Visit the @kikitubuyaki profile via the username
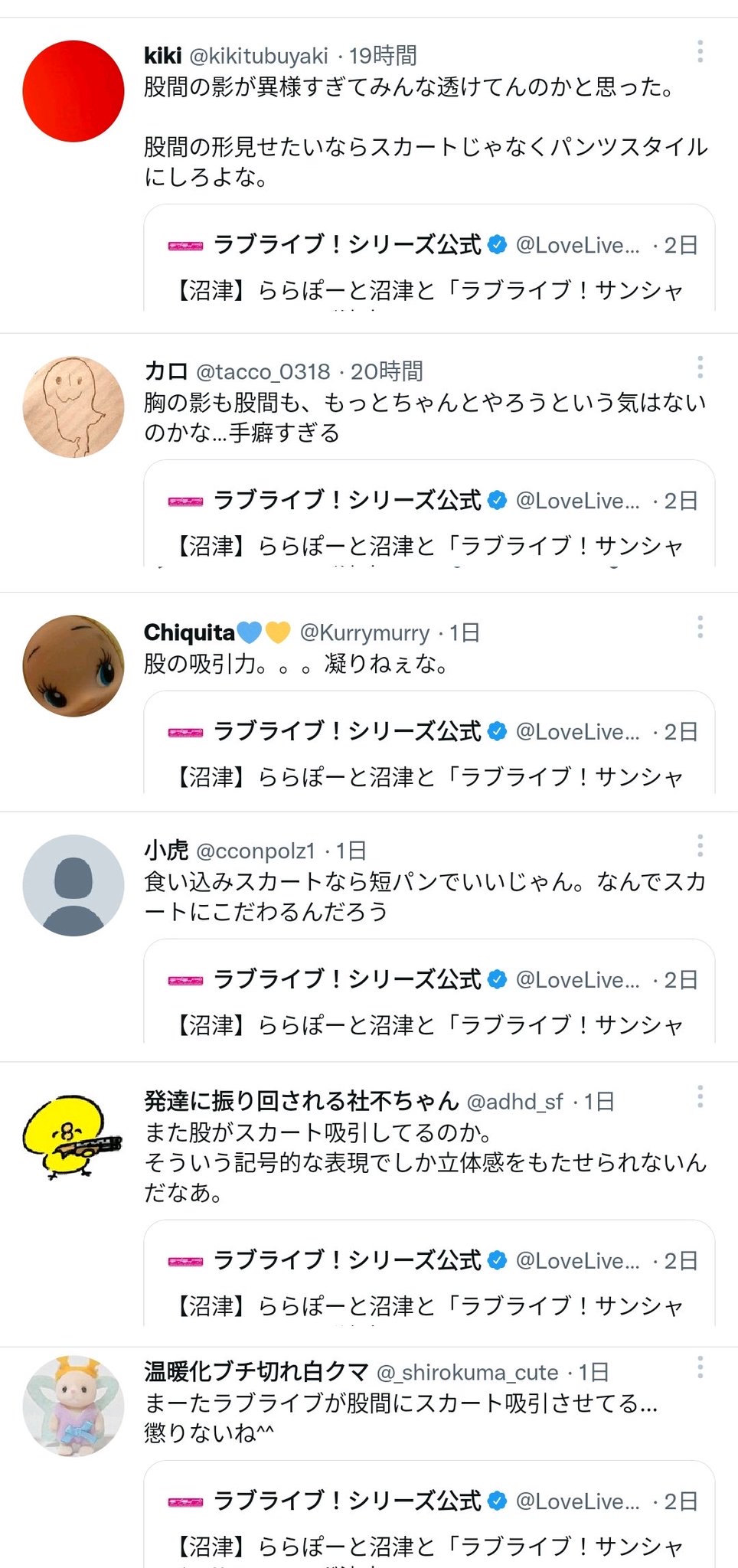Viewport: 738px width, 1568px height. [x=258, y=56]
